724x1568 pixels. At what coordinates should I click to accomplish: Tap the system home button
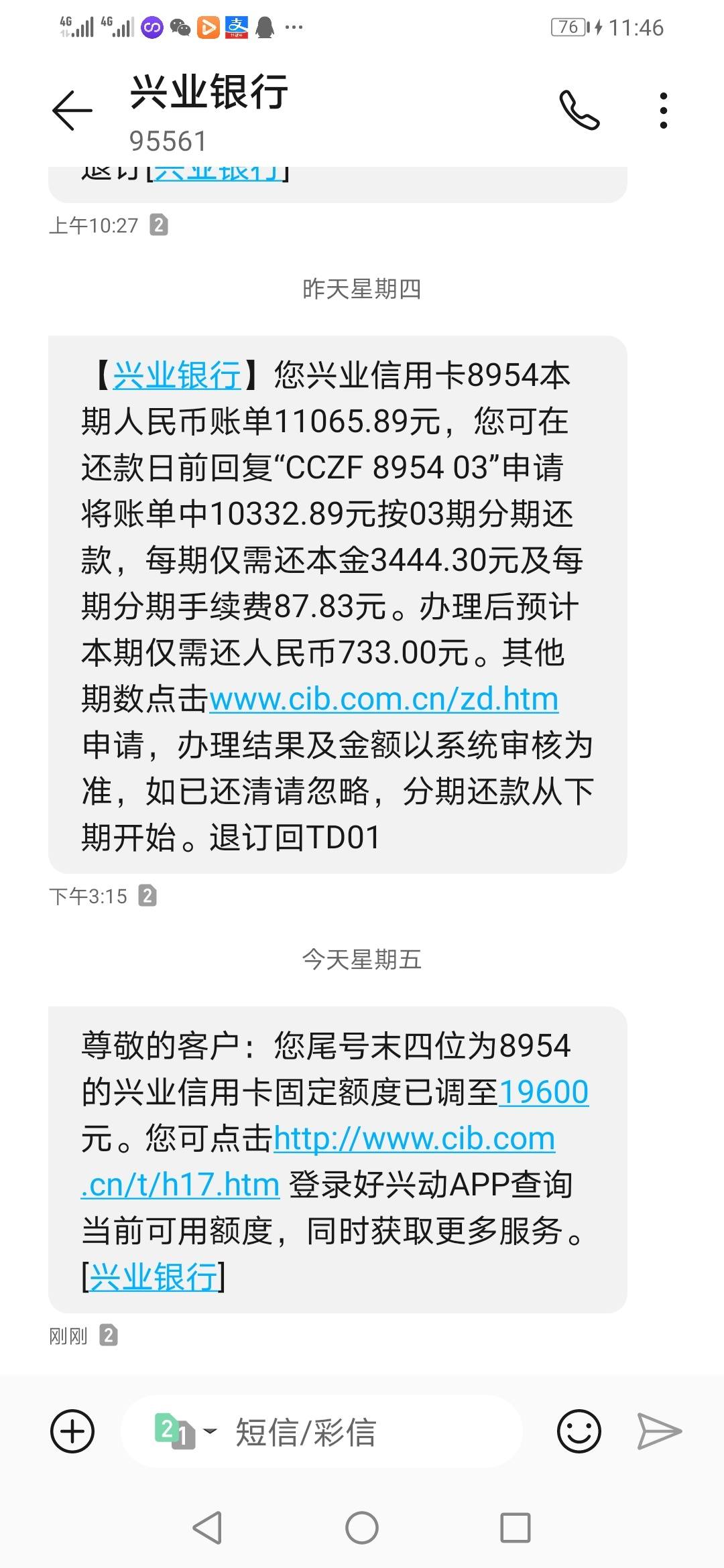pos(362,1528)
